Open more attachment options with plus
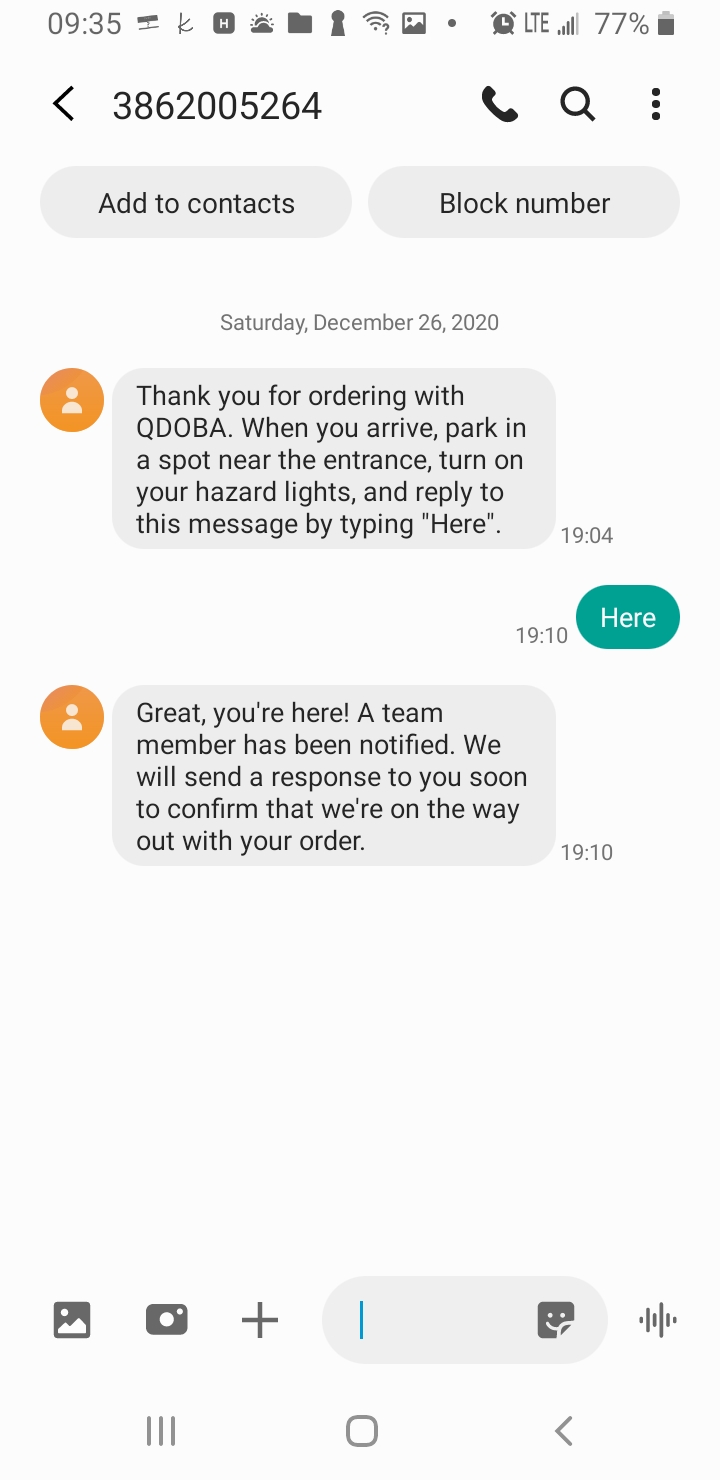The image size is (720, 1480). [260, 1320]
